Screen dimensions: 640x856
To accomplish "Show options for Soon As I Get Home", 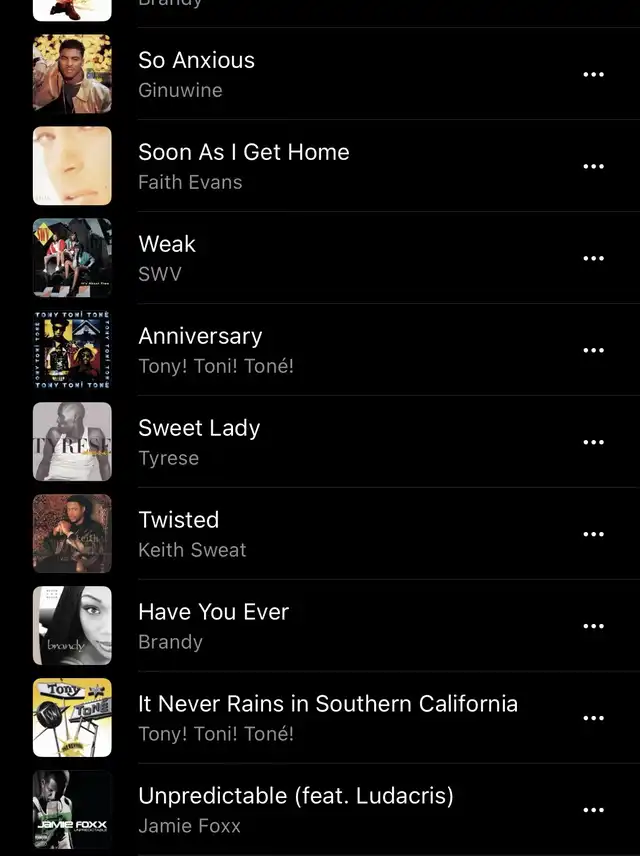I will point(593,166).
